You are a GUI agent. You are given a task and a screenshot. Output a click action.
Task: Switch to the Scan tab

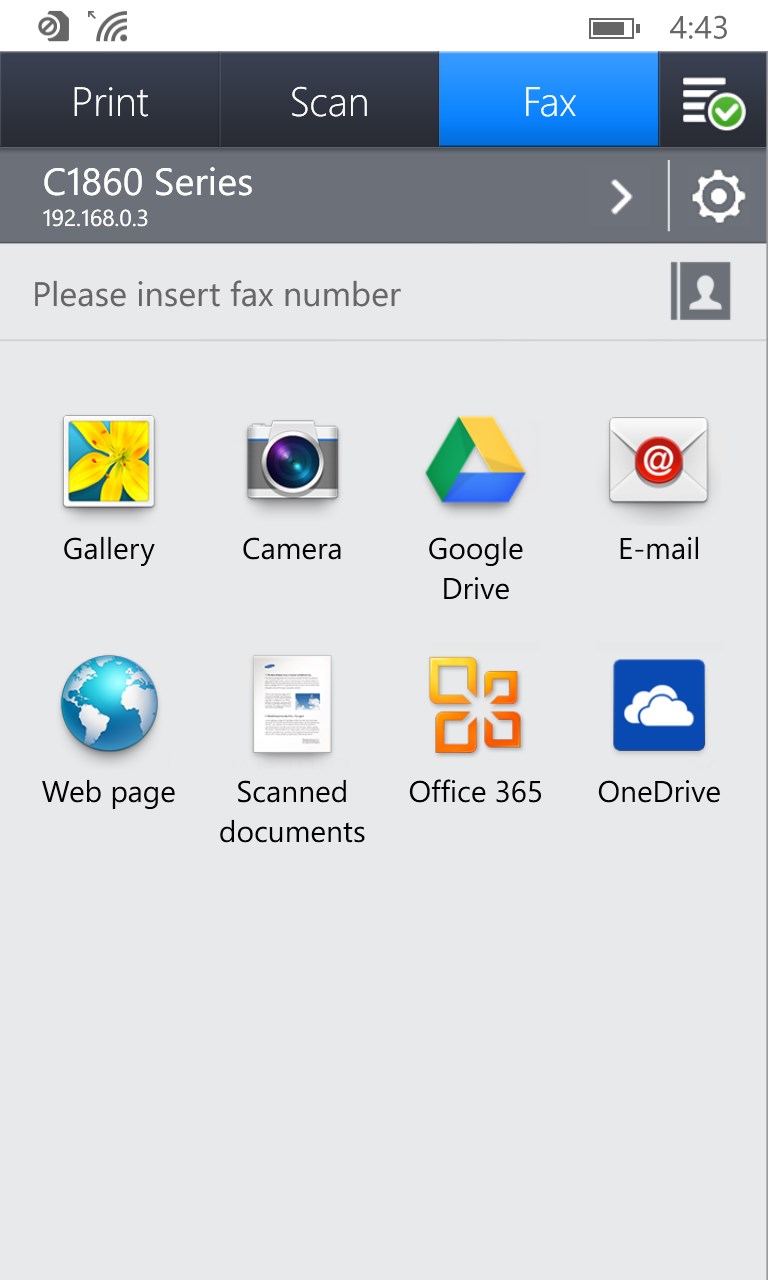pyautogui.click(x=329, y=102)
